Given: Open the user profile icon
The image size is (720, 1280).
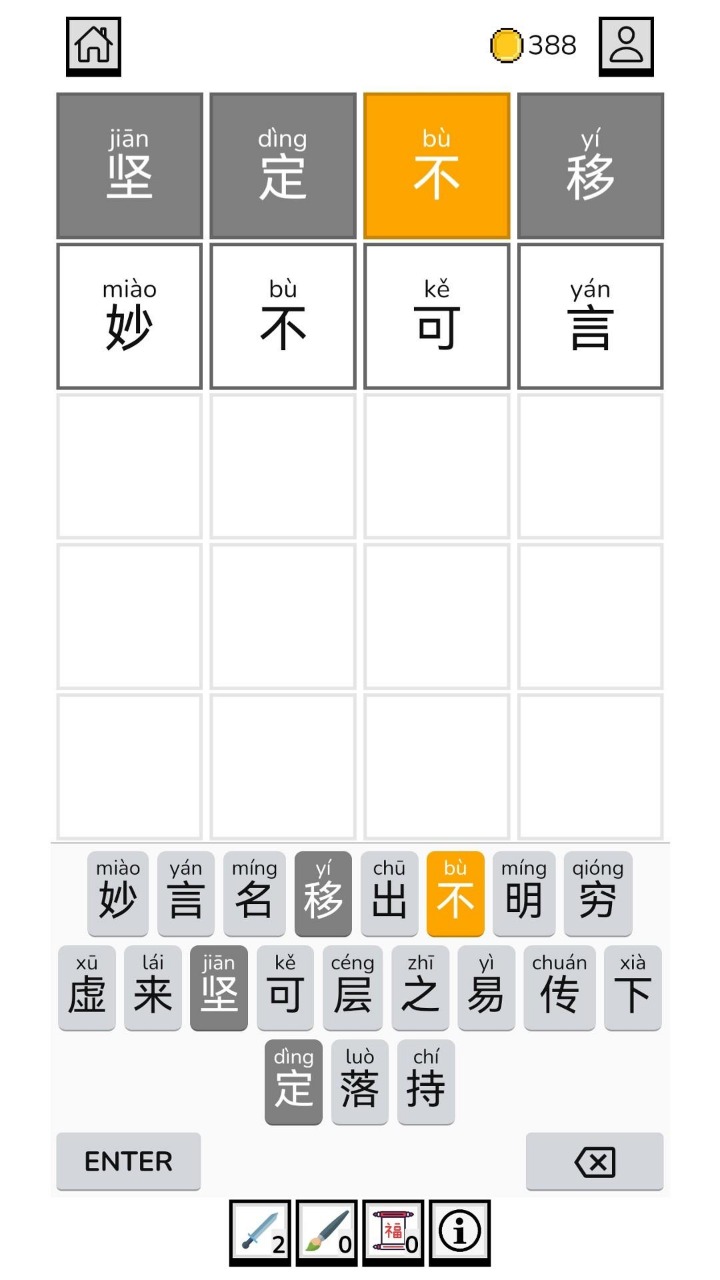Looking at the screenshot, I should tap(626, 45).
